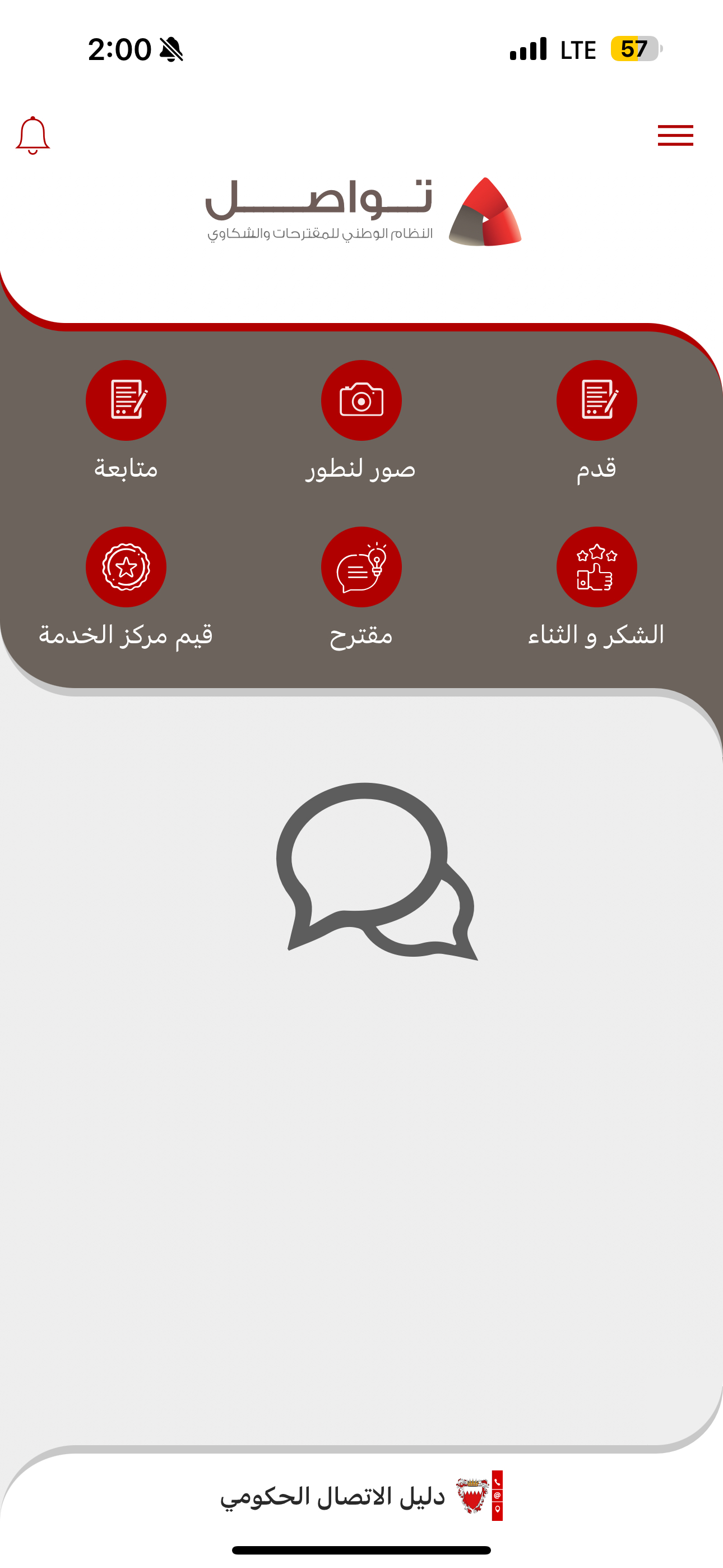Image resolution: width=723 pixels, height=1568 pixels.
Task: Tap قيم مركز الخدمة rating option
Action: pyautogui.click(x=126, y=567)
